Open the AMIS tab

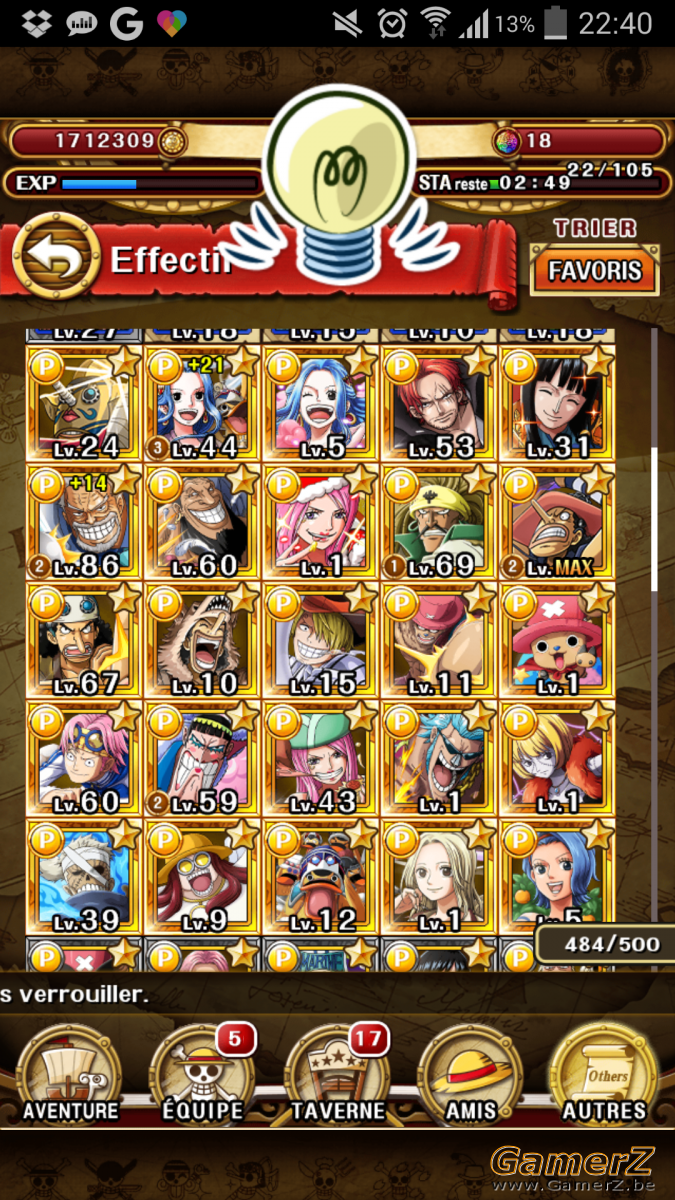tap(470, 1075)
